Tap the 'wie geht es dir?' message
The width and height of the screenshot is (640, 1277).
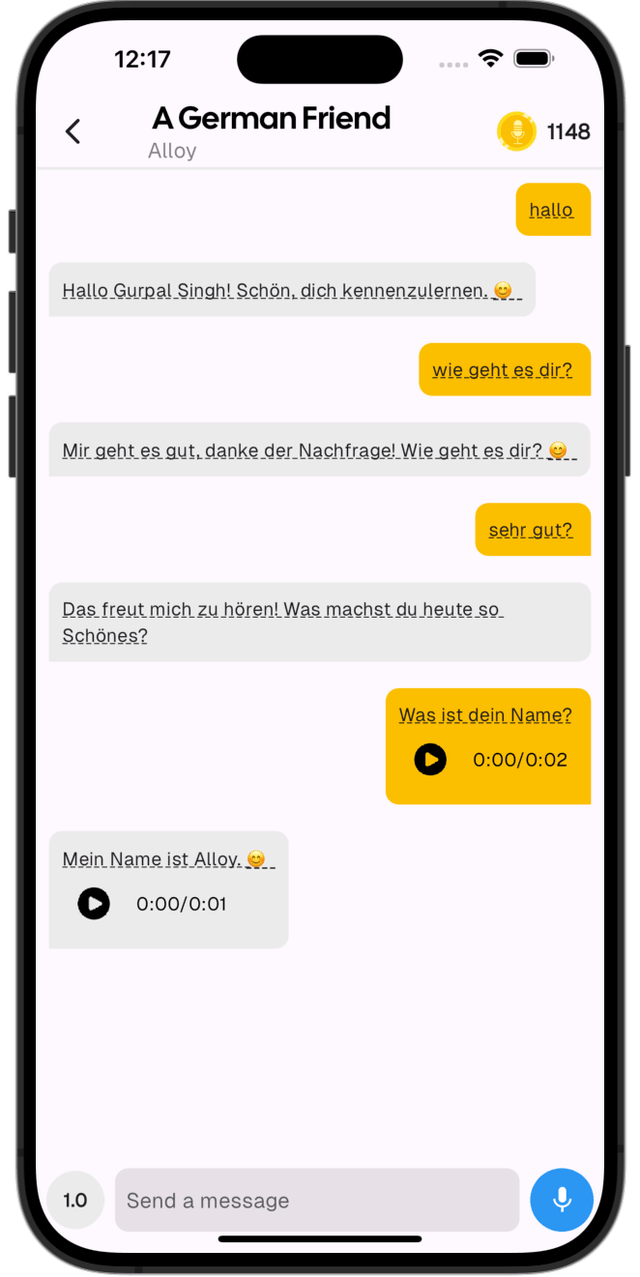pyautogui.click(x=503, y=370)
